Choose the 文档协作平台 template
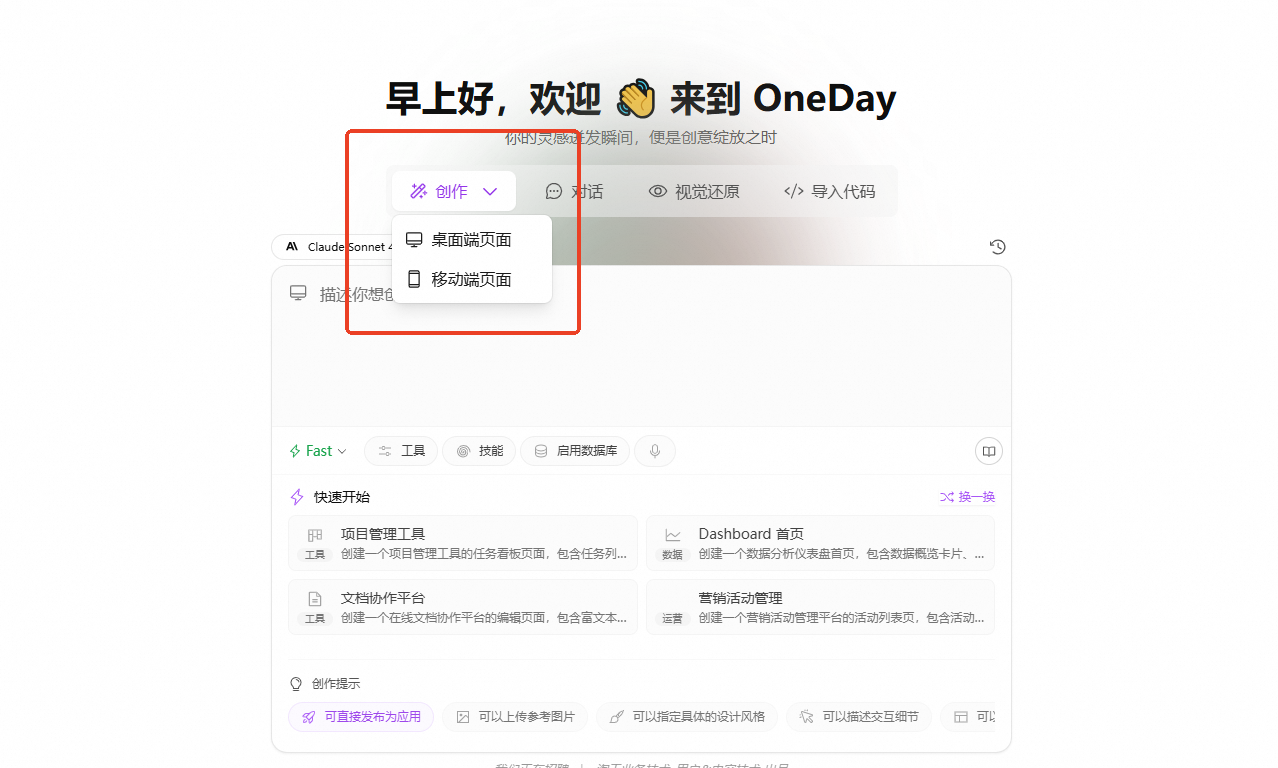Screen dimensions: 1278x768 point(463,607)
